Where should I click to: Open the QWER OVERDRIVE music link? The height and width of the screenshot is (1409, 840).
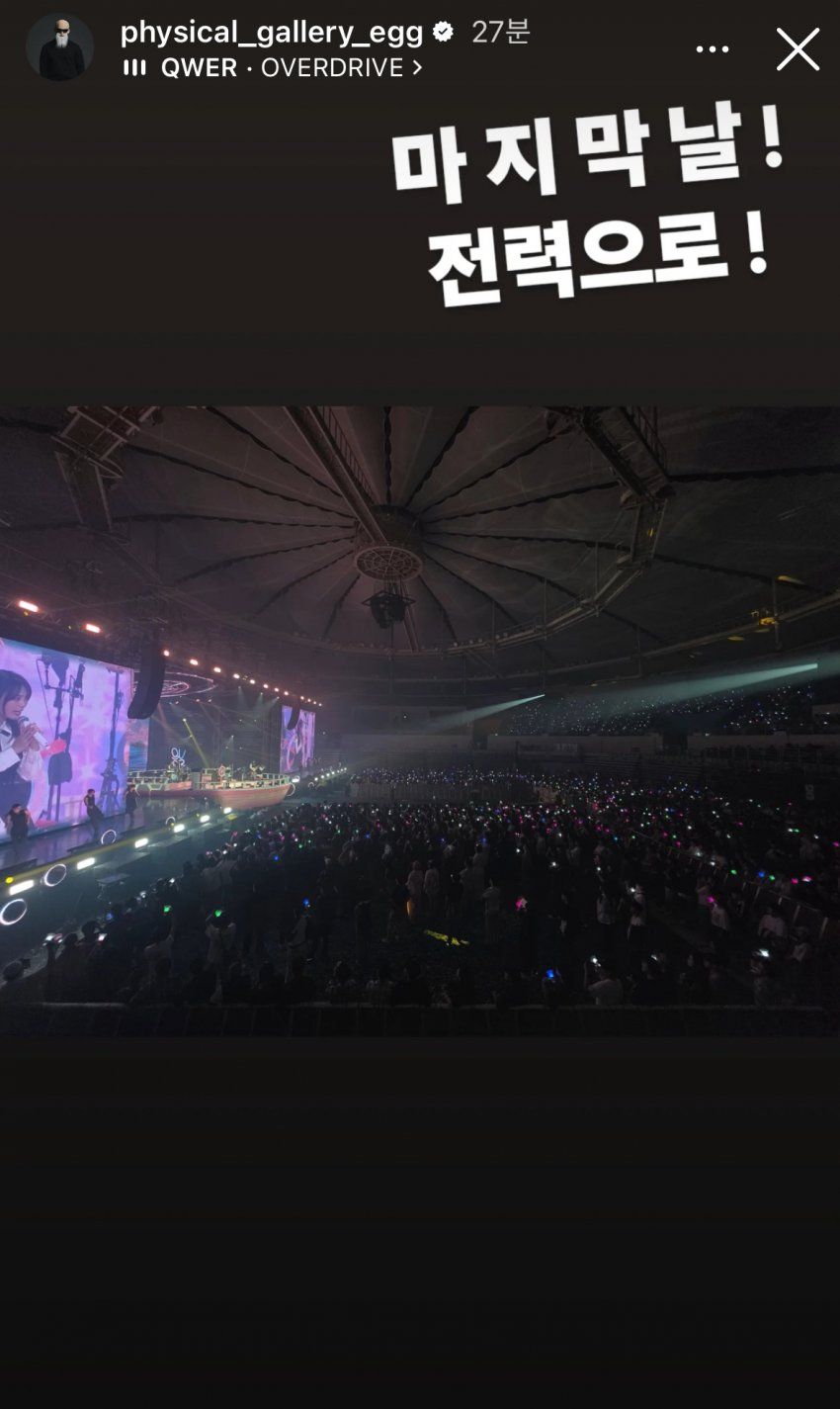[282, 67]
